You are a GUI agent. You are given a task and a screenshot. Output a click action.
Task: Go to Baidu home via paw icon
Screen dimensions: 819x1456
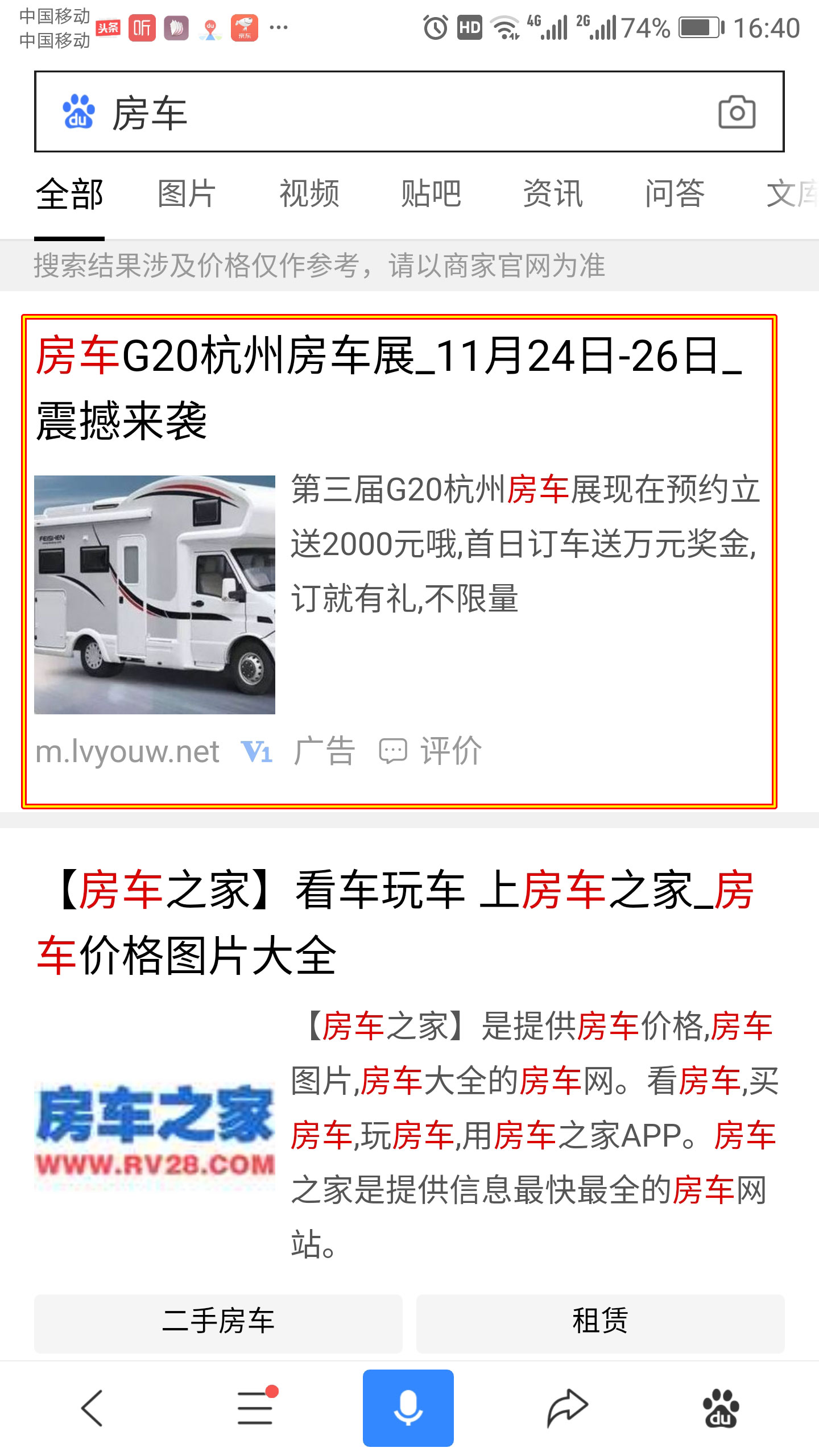coord(721,1408)
